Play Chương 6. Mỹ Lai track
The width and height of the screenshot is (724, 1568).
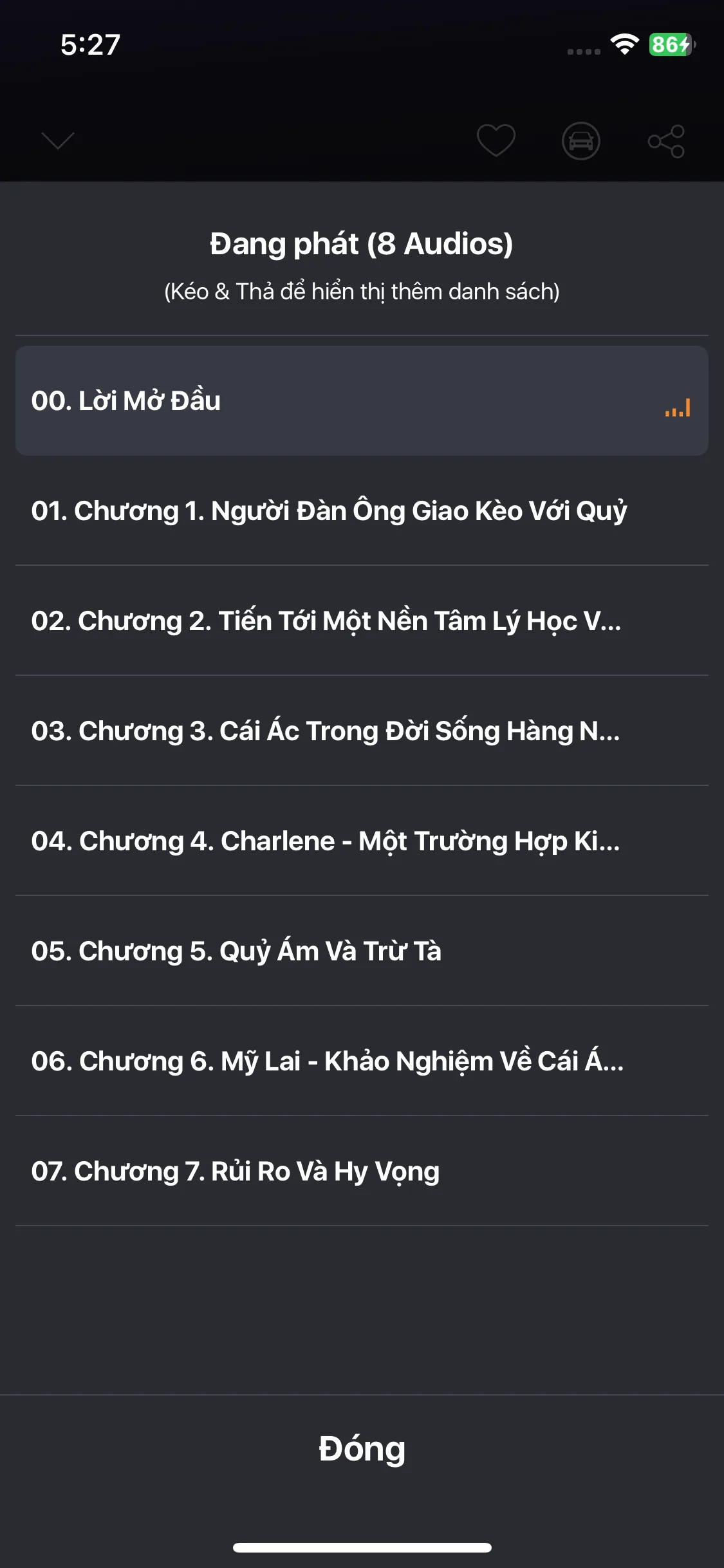click(x=360, y=1061)
